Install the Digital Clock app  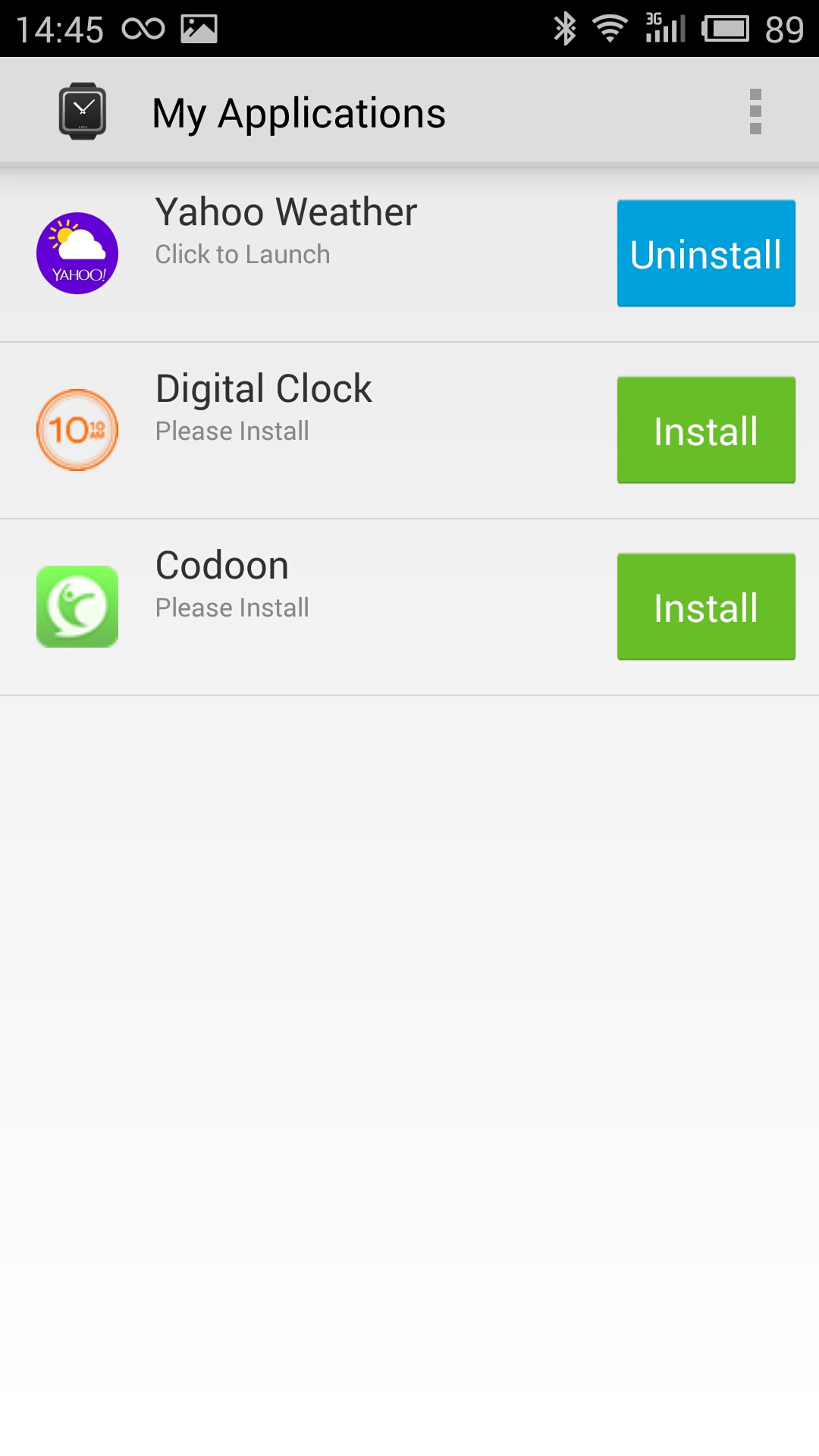(706, 430)
